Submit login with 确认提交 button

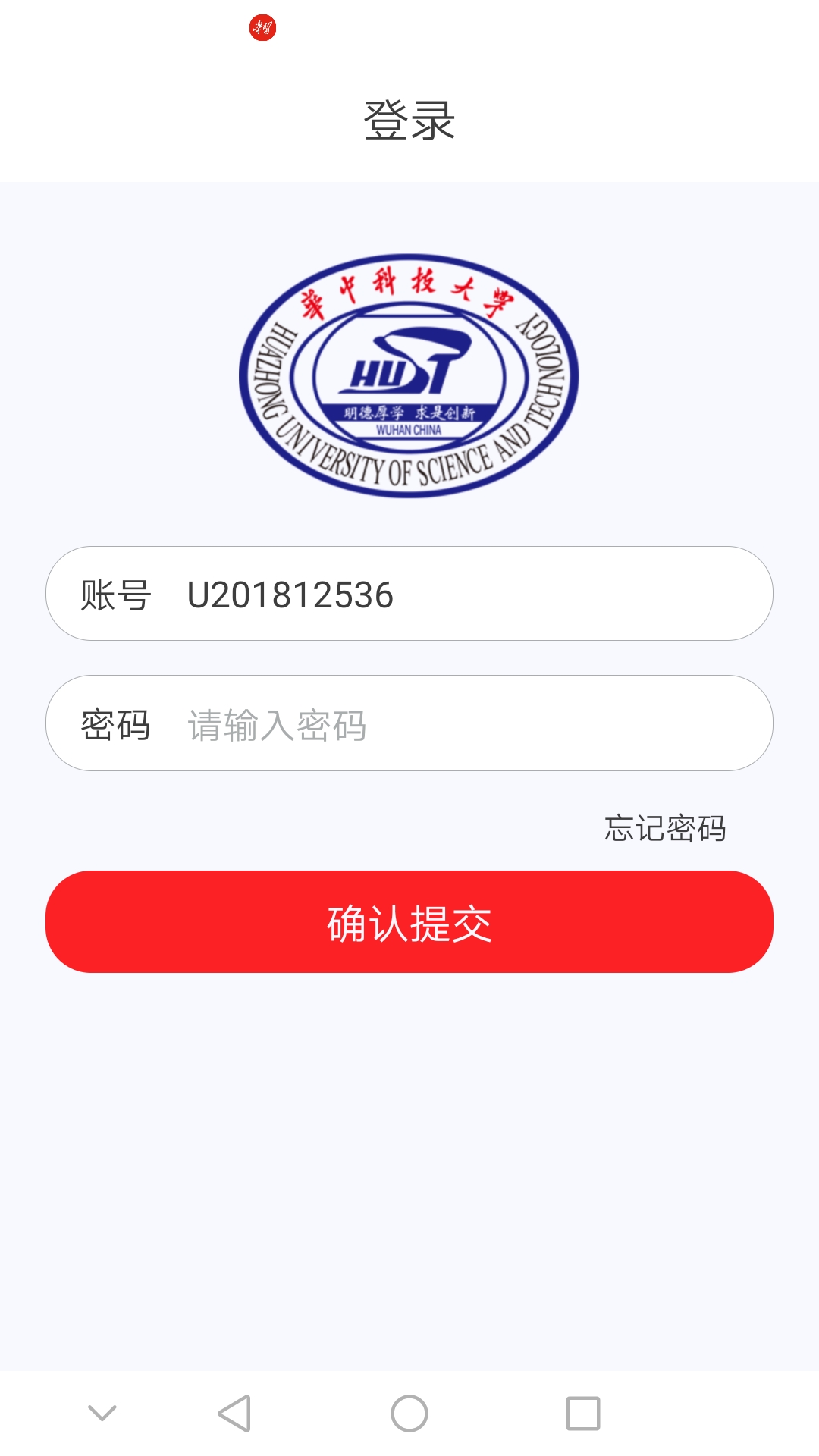pos(409,922)
